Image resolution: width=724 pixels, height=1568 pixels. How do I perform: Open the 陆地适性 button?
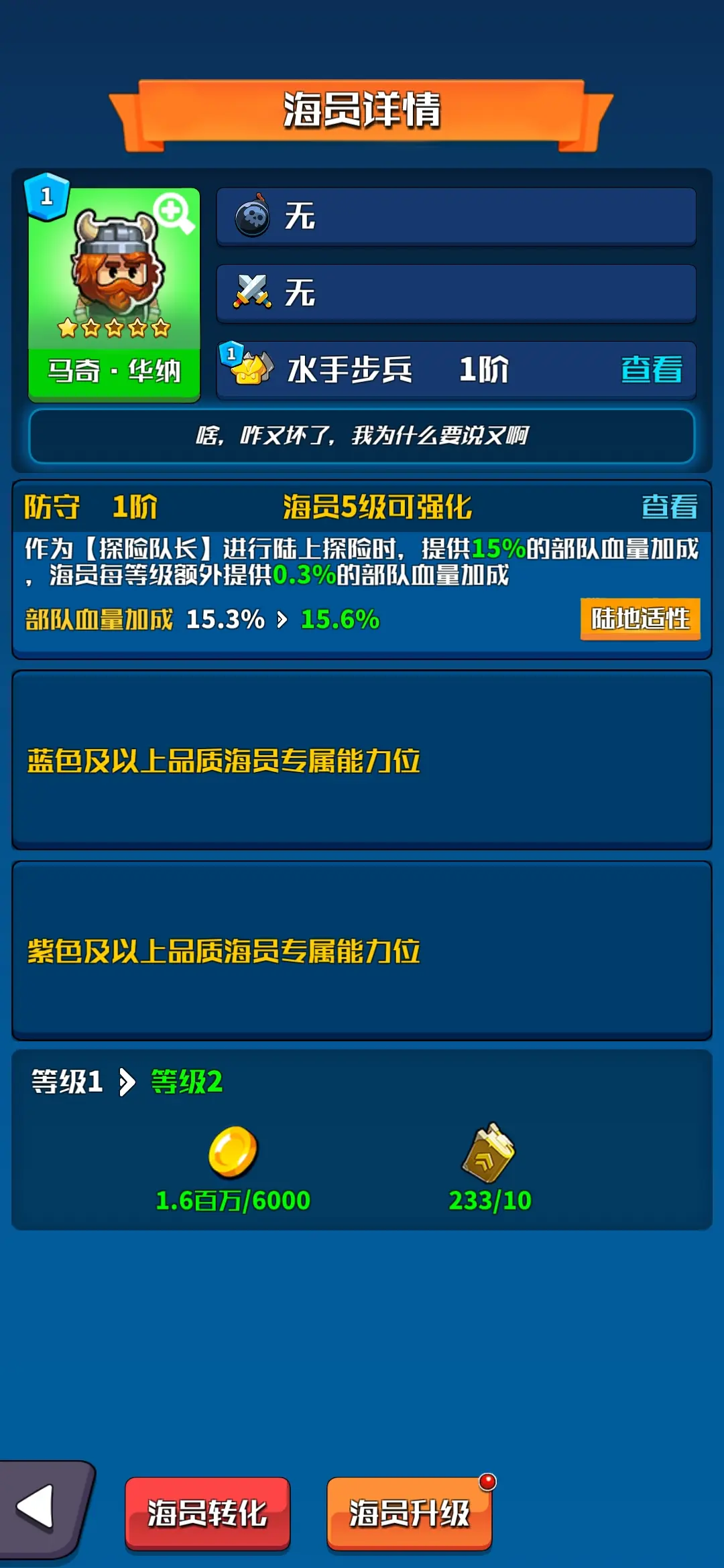pos(640,618)
